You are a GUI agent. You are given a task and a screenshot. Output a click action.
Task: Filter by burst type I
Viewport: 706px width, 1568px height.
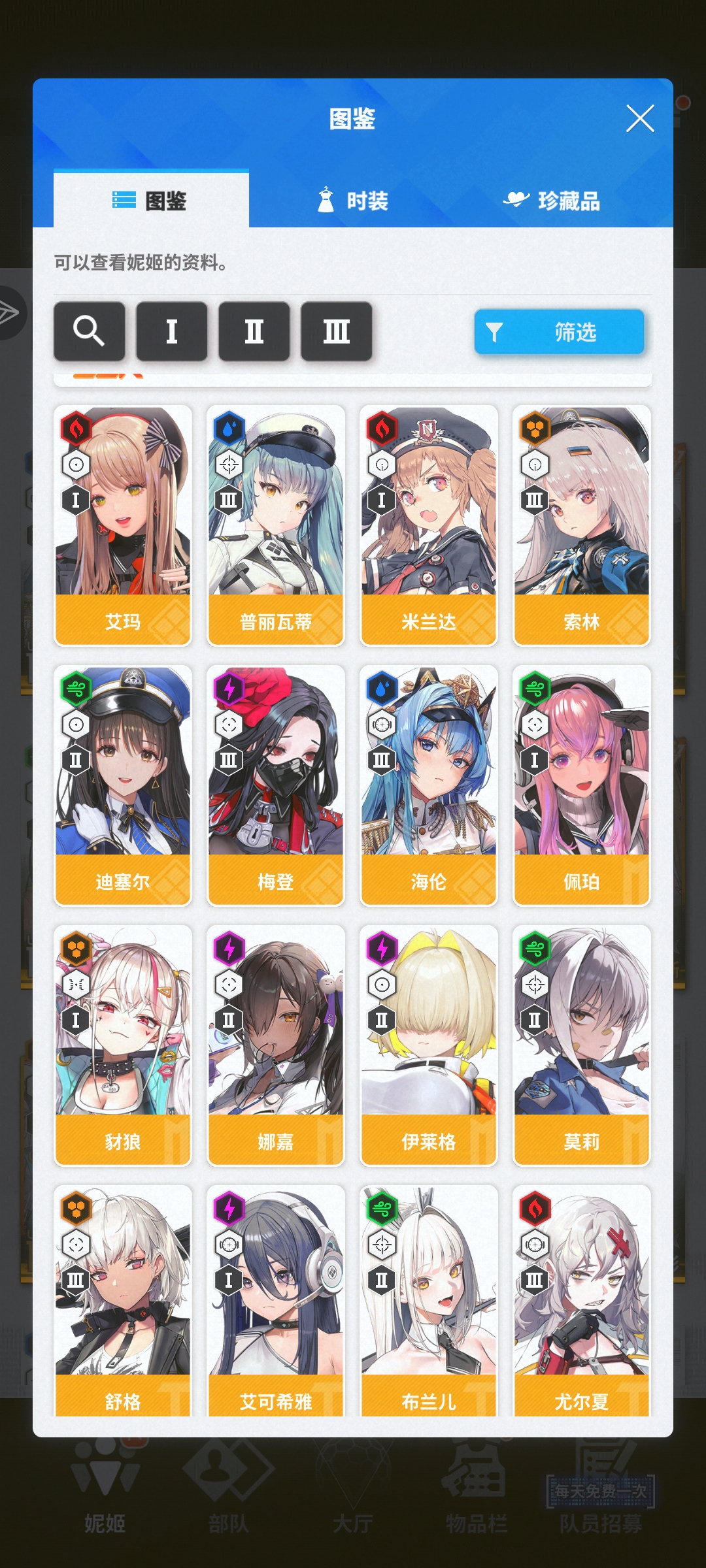click(x=171, y=331)
